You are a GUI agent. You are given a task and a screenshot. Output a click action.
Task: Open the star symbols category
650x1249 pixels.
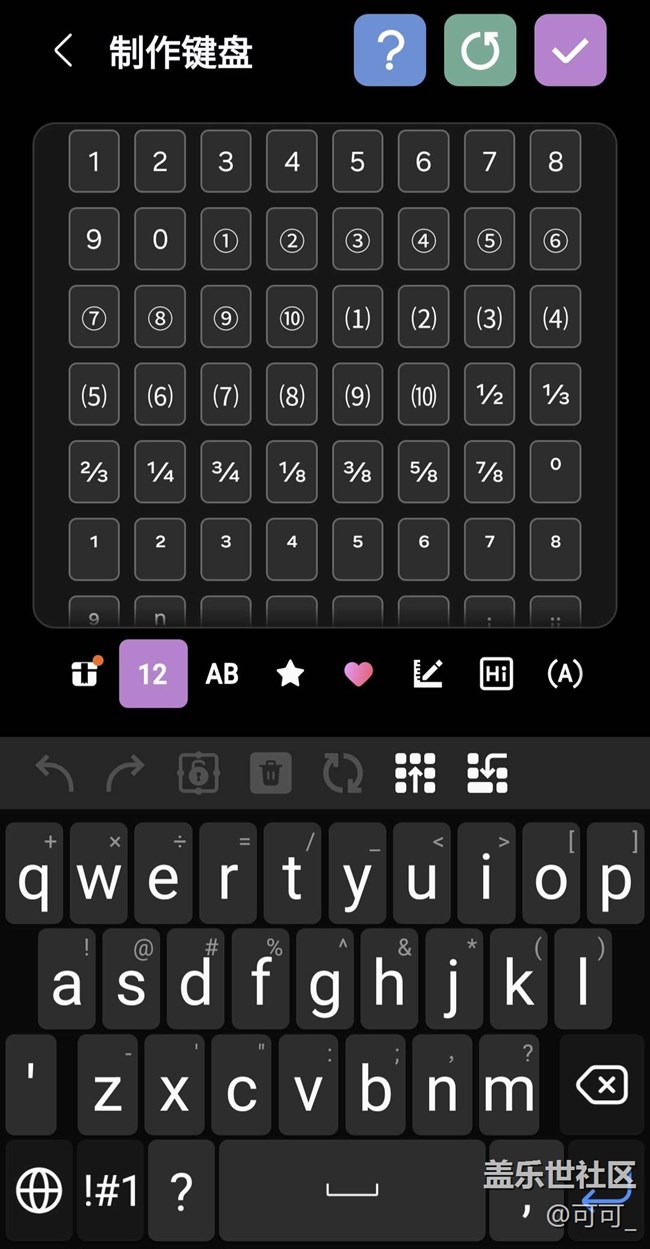coord(290,674)
